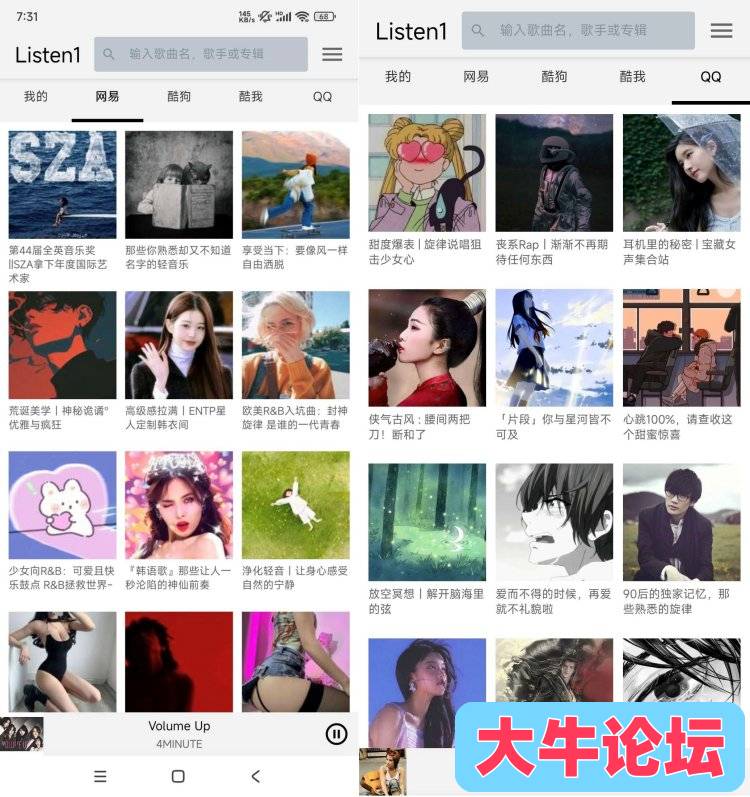Open playlist 净化轻音｜让身心感受自然的宁静
Screen dimensions: 750x797
pos(296,505)
